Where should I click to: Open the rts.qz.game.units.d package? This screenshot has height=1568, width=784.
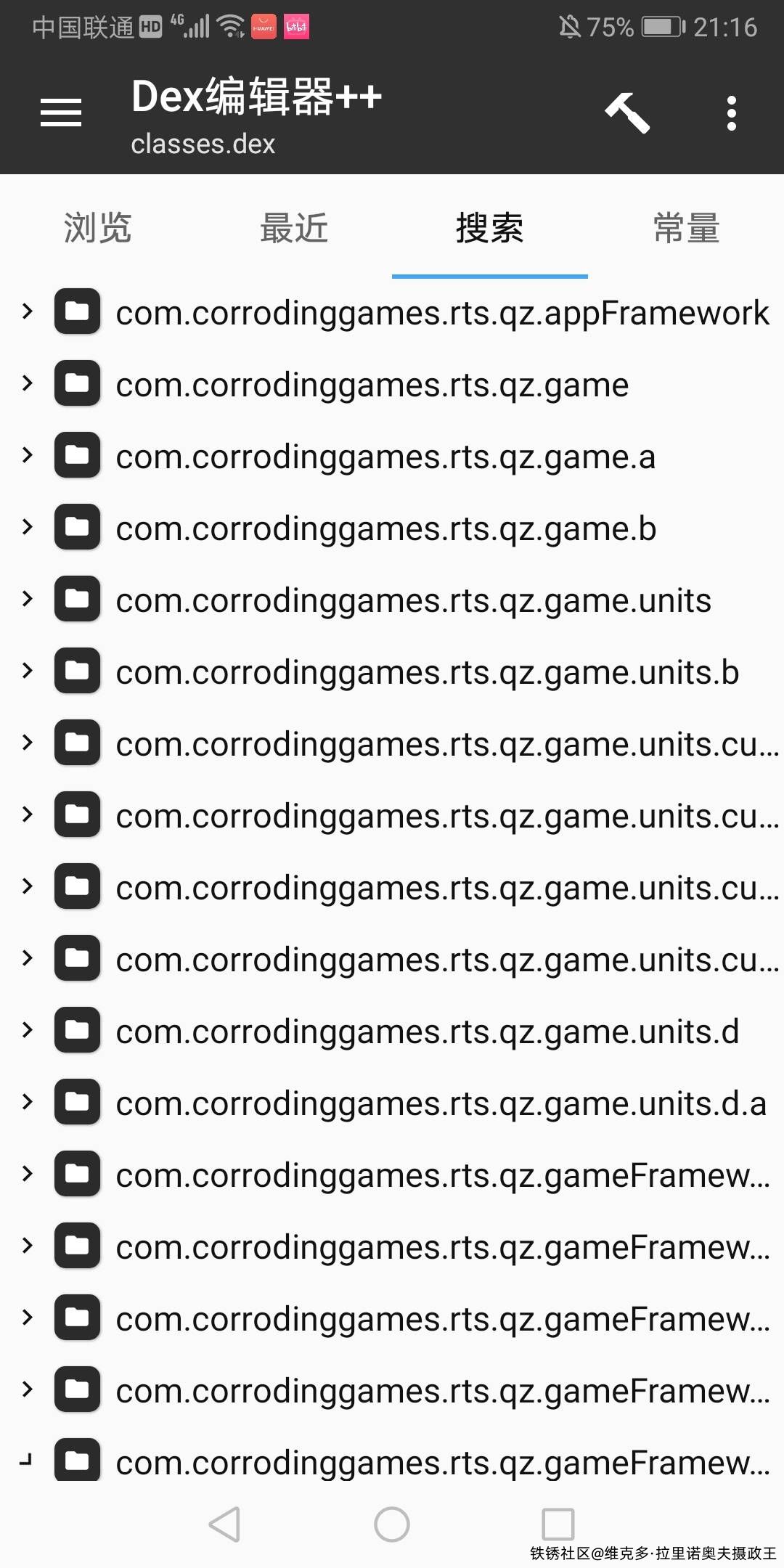(427, 1032)
